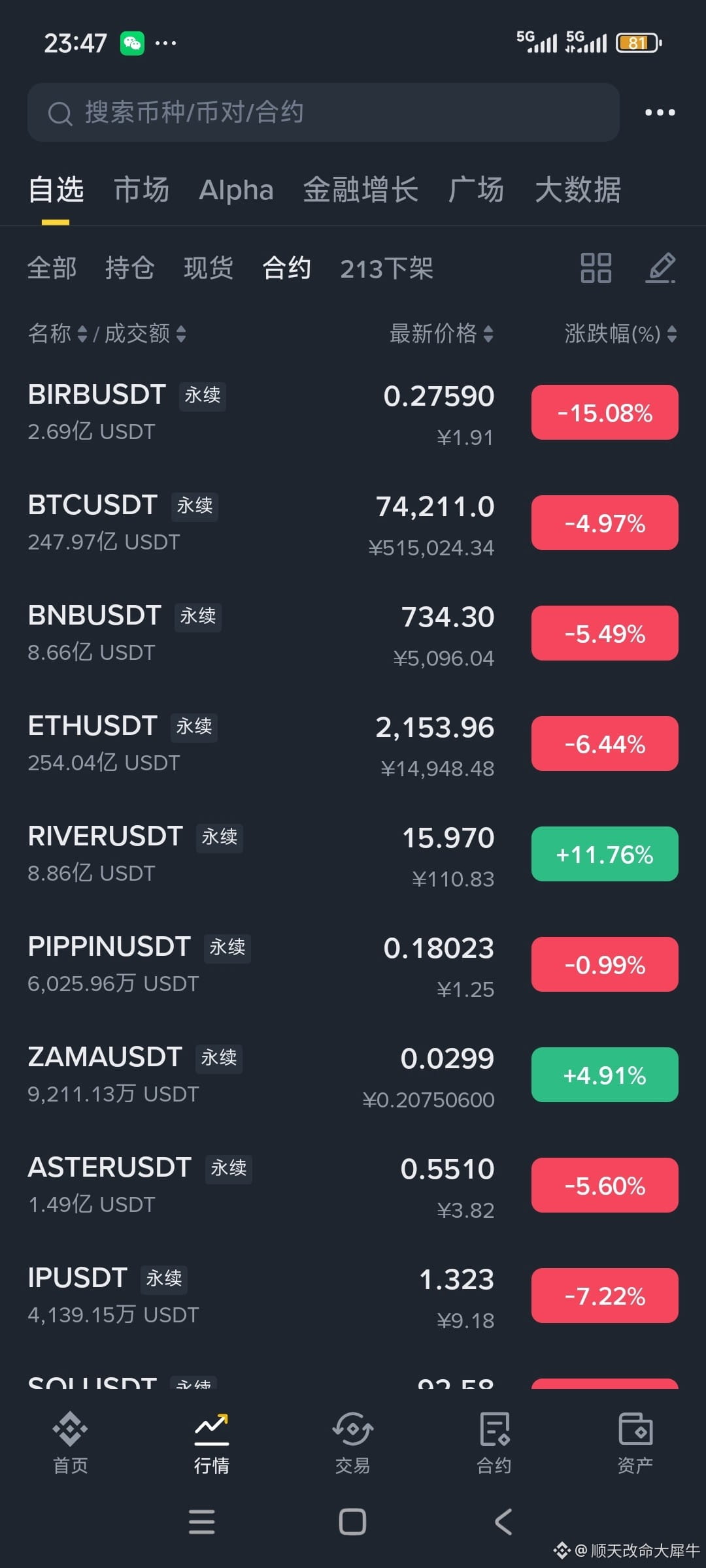Screen dimensions: 706x1568
Task: Select the 现货 filter tab
Action: coord(208,268)
